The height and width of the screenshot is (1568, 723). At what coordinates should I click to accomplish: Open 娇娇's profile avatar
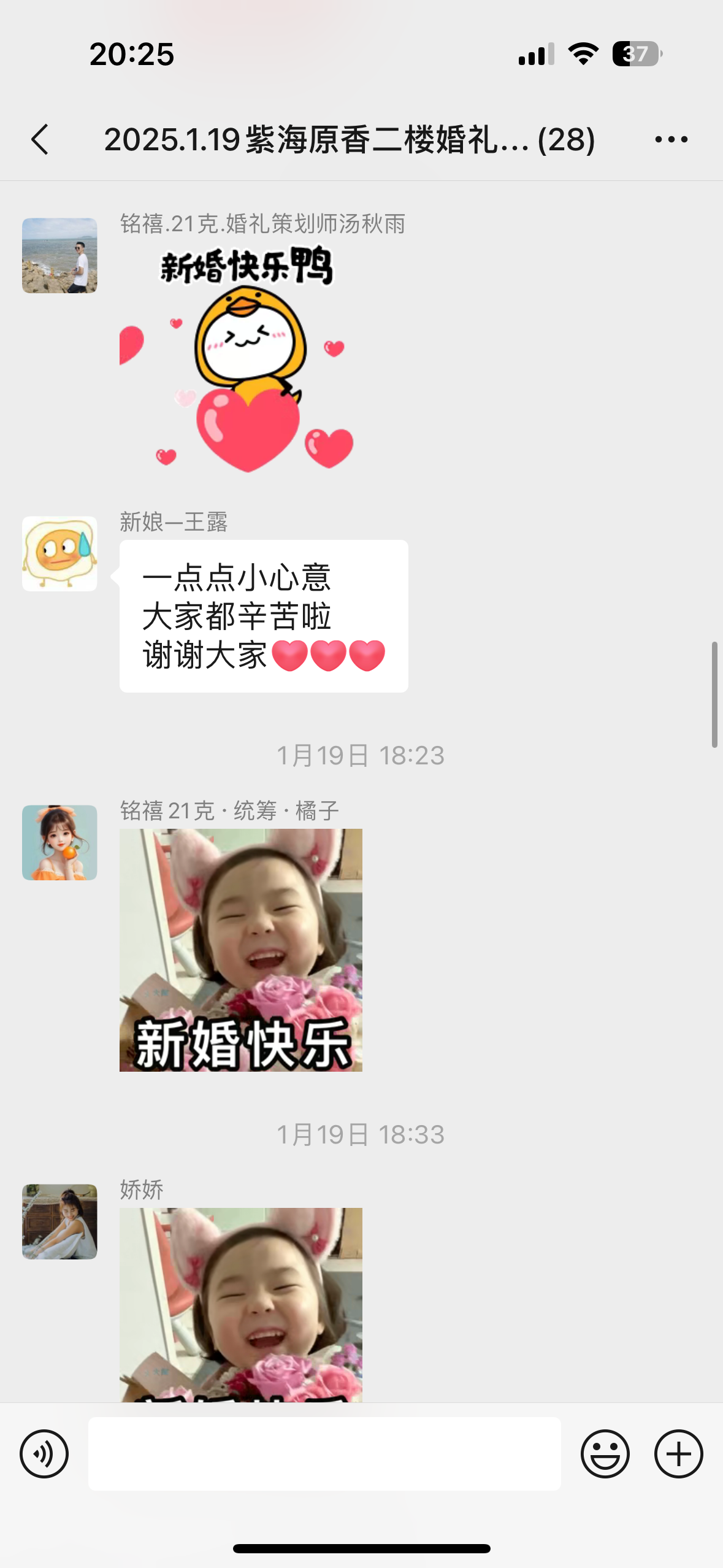coord(59,1221)
